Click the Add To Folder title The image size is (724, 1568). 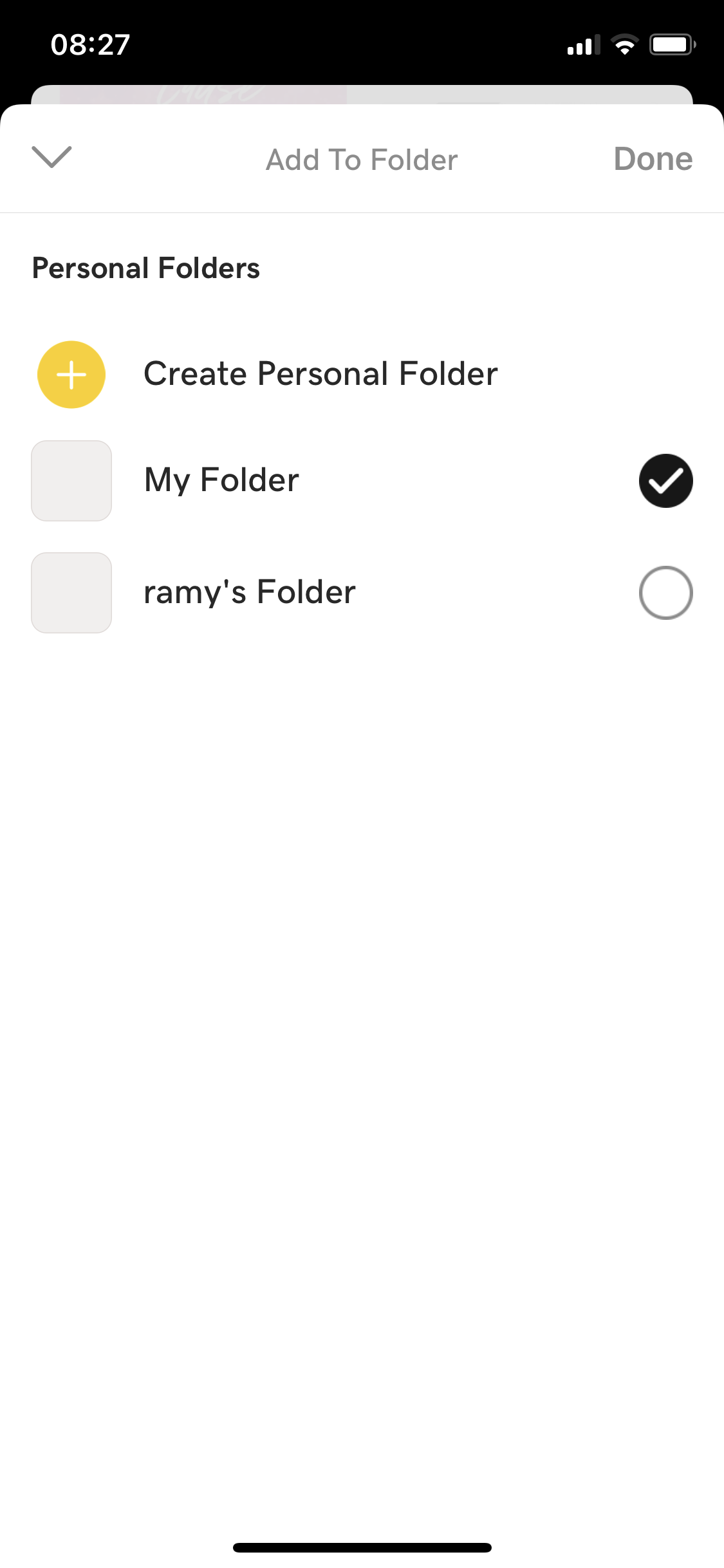coord(361,160)
